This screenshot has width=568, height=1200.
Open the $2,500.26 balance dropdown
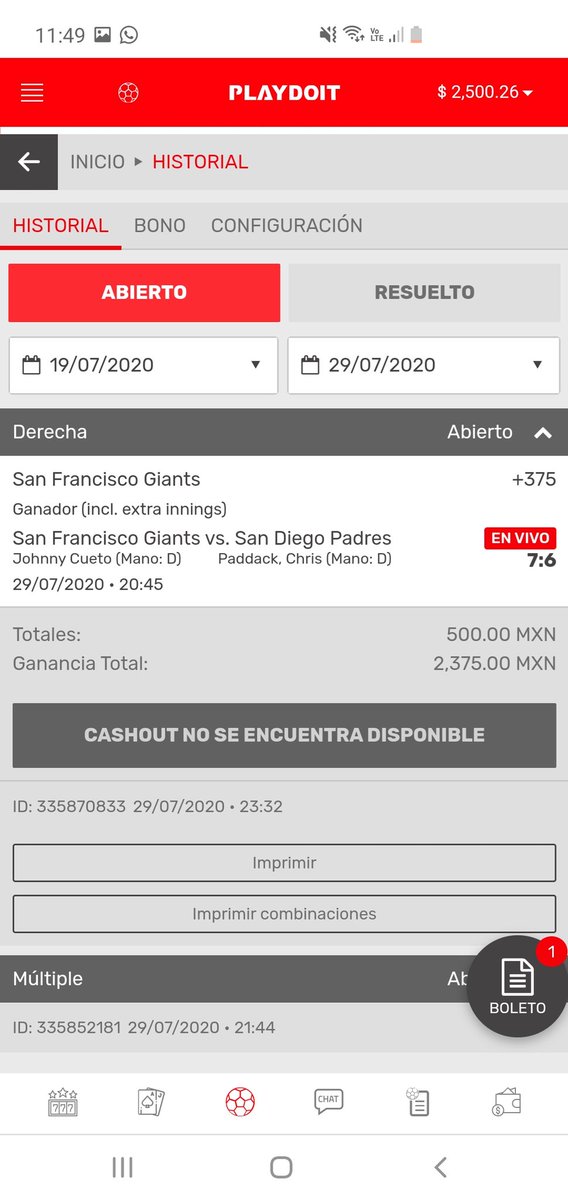point(485,92)
